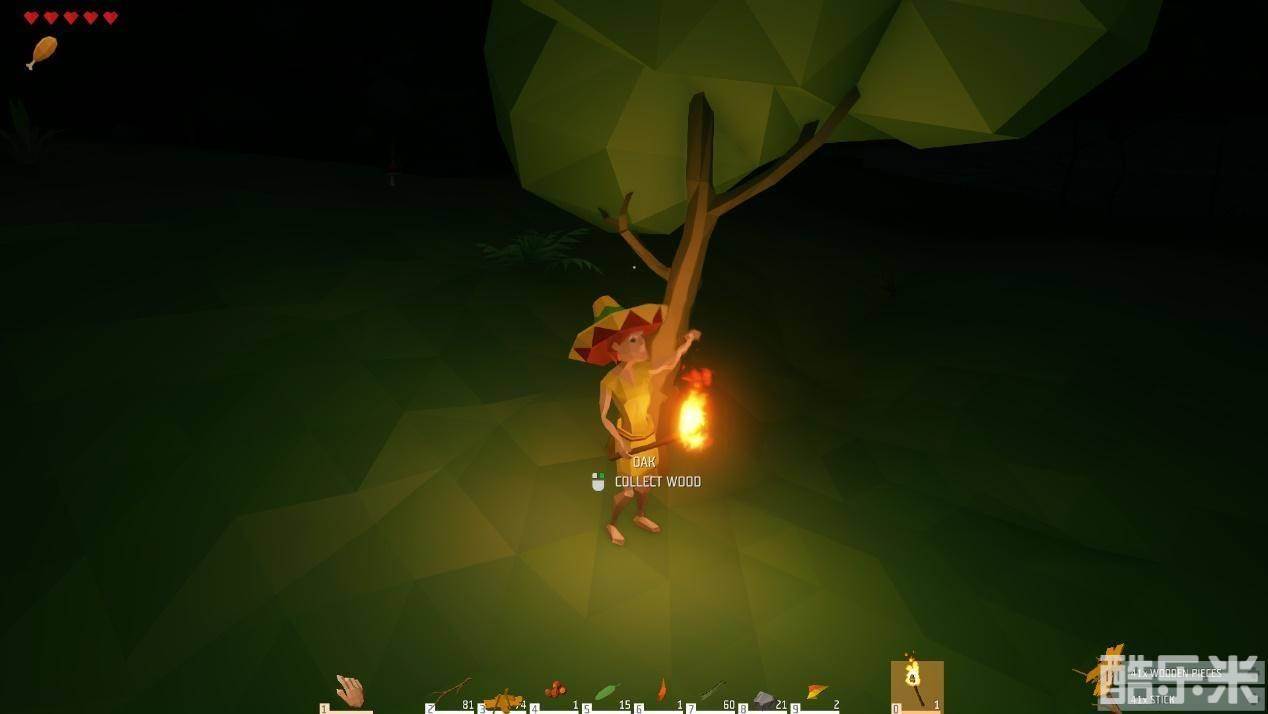Tap the Collect Wood prompt on the oak

click(x=656, y=482)
